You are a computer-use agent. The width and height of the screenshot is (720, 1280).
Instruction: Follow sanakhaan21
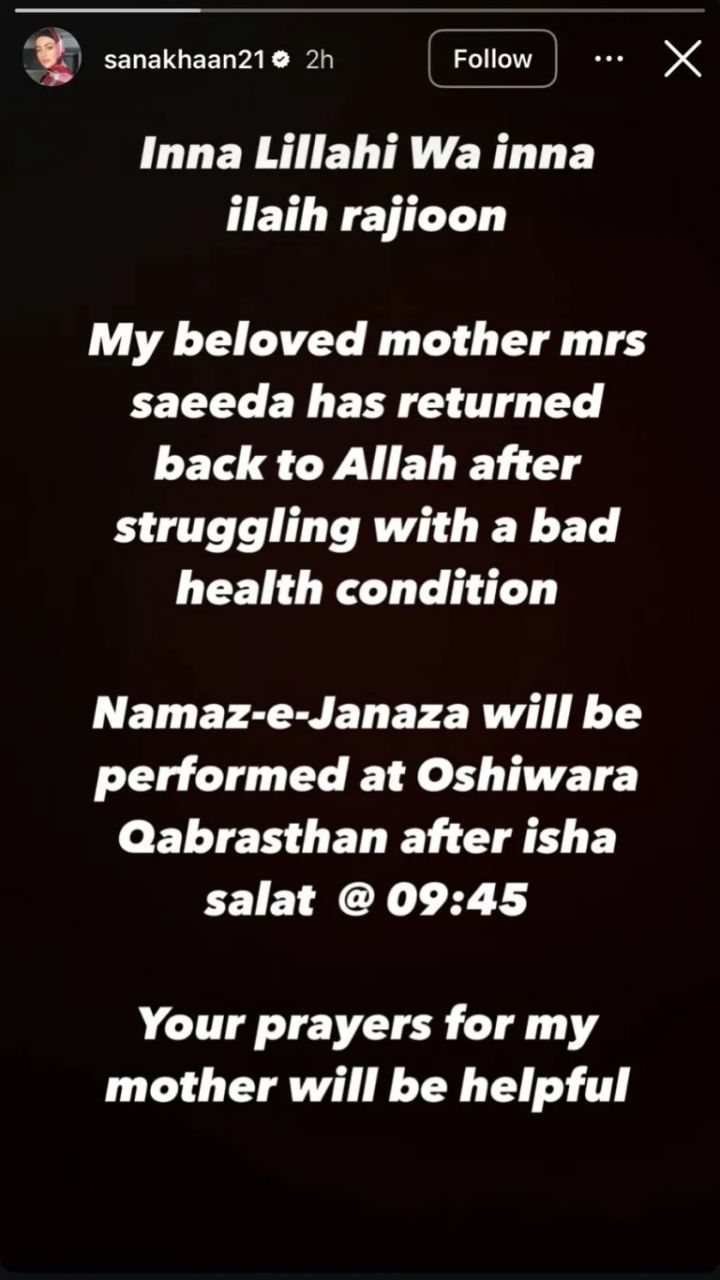click(x=492, y=59)
